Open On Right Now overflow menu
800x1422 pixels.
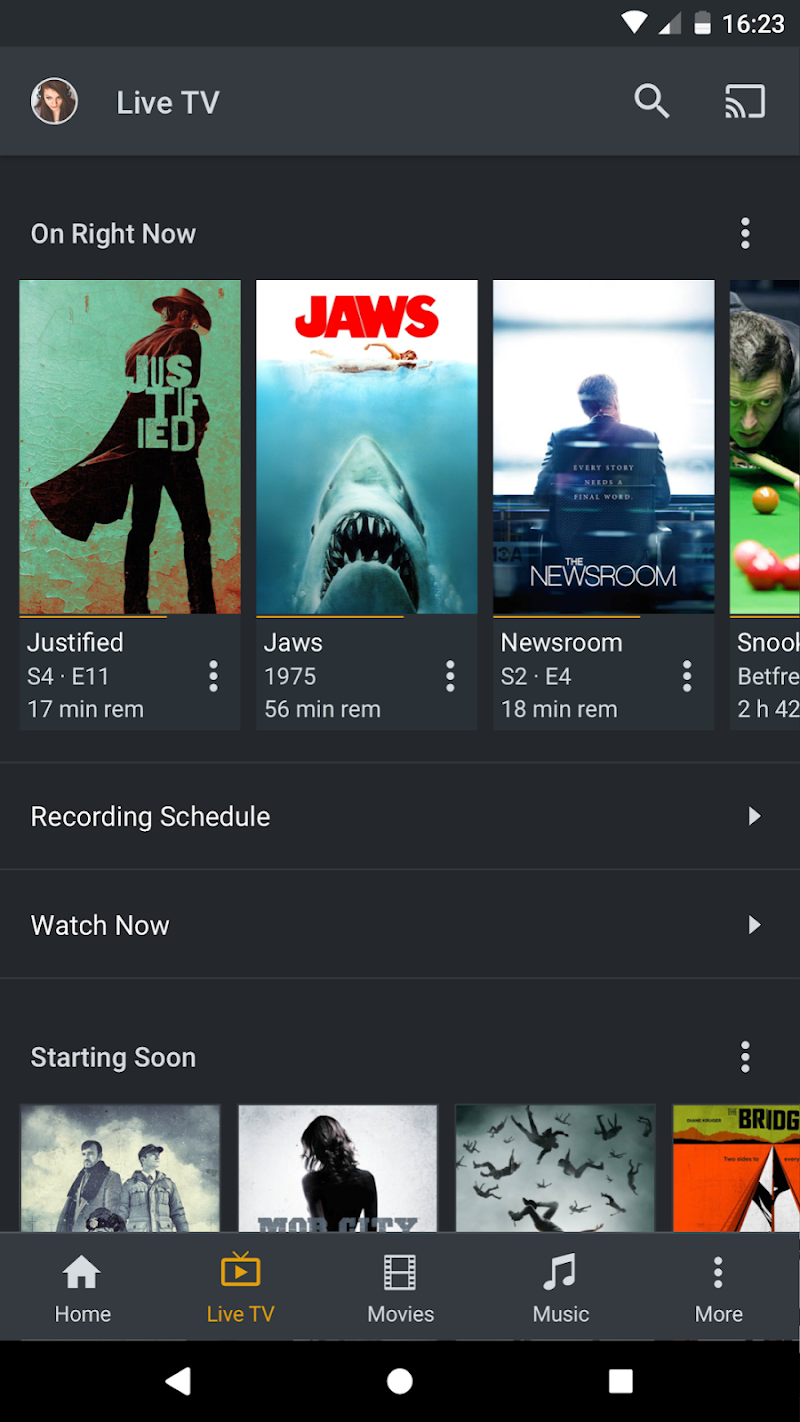[x=744, y=234]
